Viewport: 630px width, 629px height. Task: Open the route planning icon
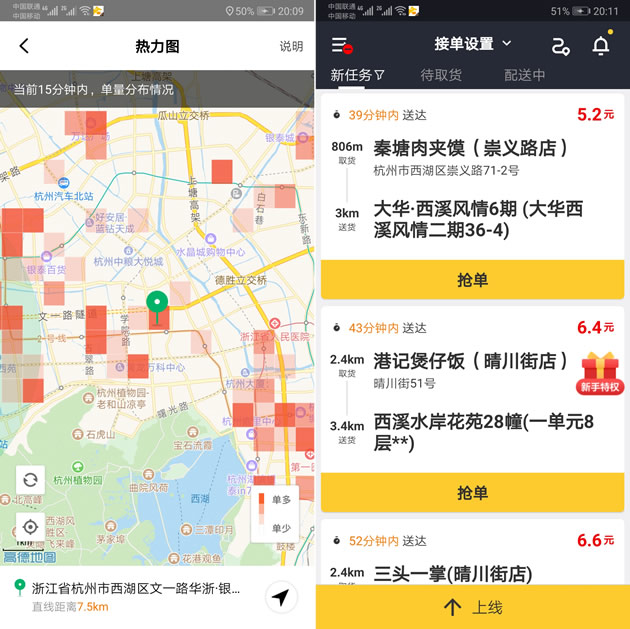click(561, 46)
